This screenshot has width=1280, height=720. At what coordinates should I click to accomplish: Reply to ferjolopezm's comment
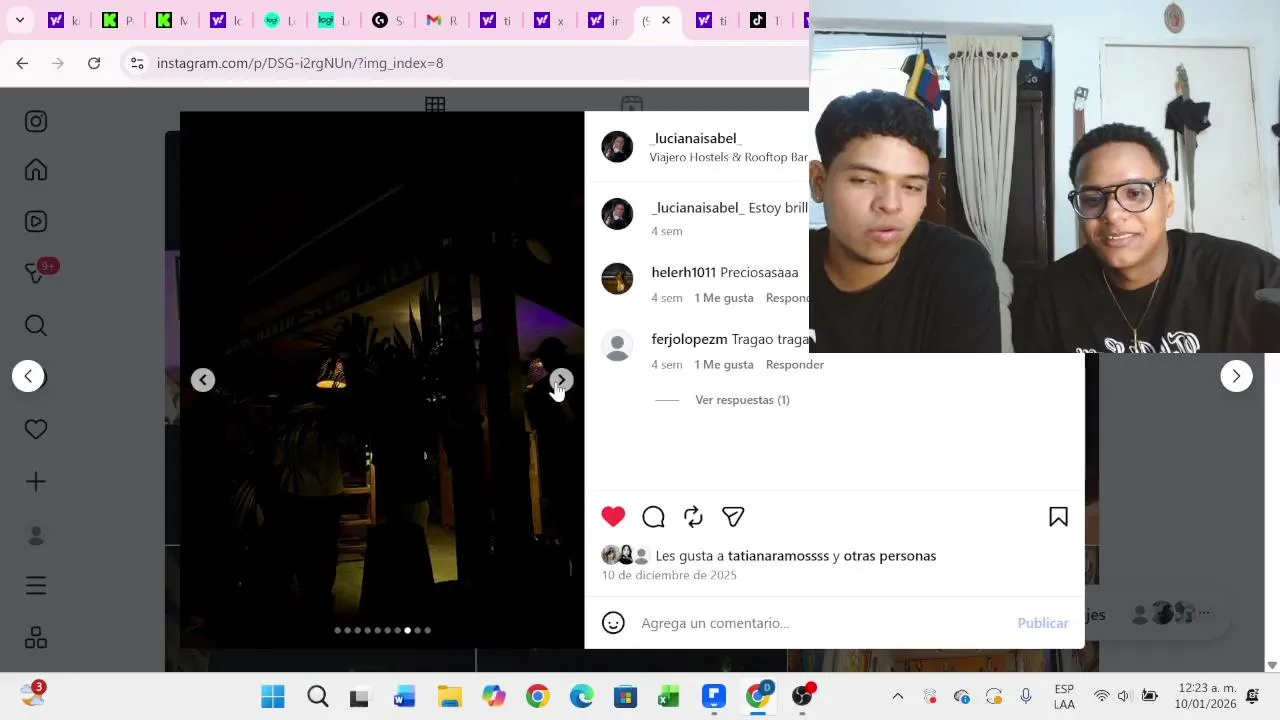794,365
